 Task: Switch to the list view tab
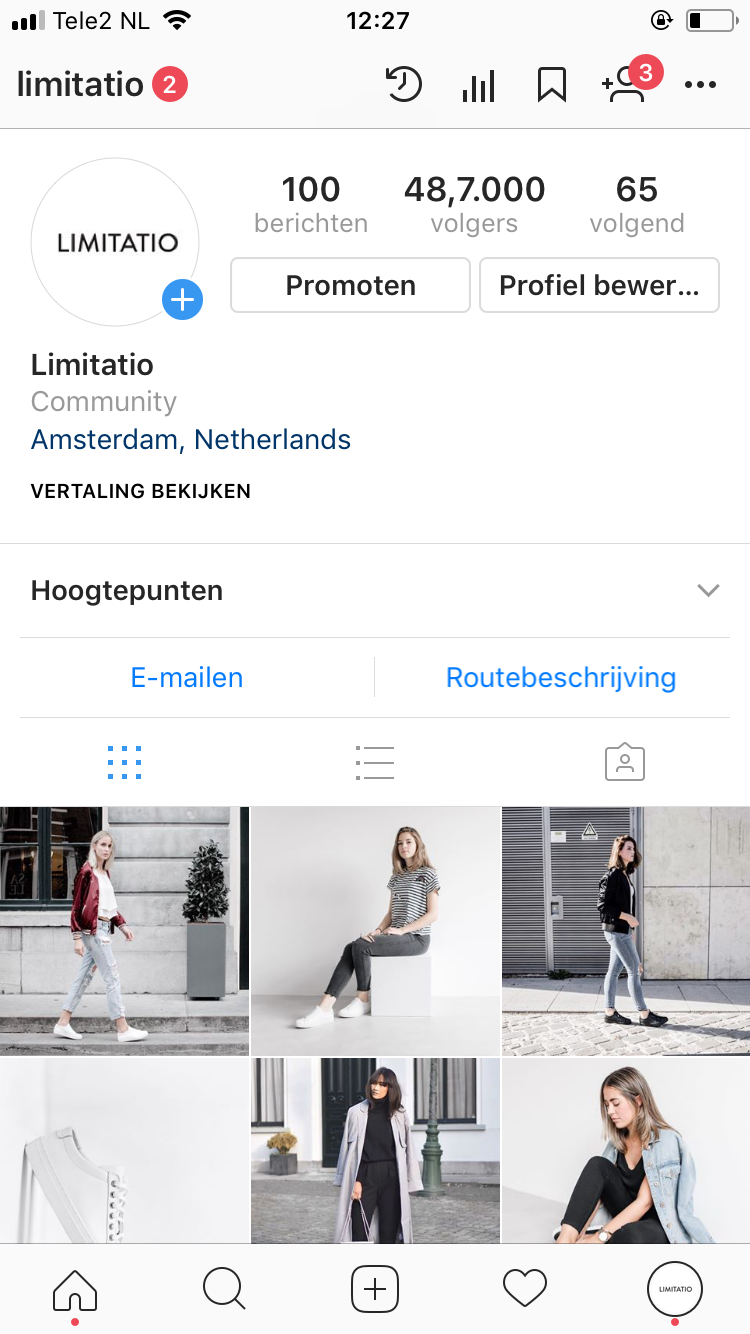coord(375,763)
